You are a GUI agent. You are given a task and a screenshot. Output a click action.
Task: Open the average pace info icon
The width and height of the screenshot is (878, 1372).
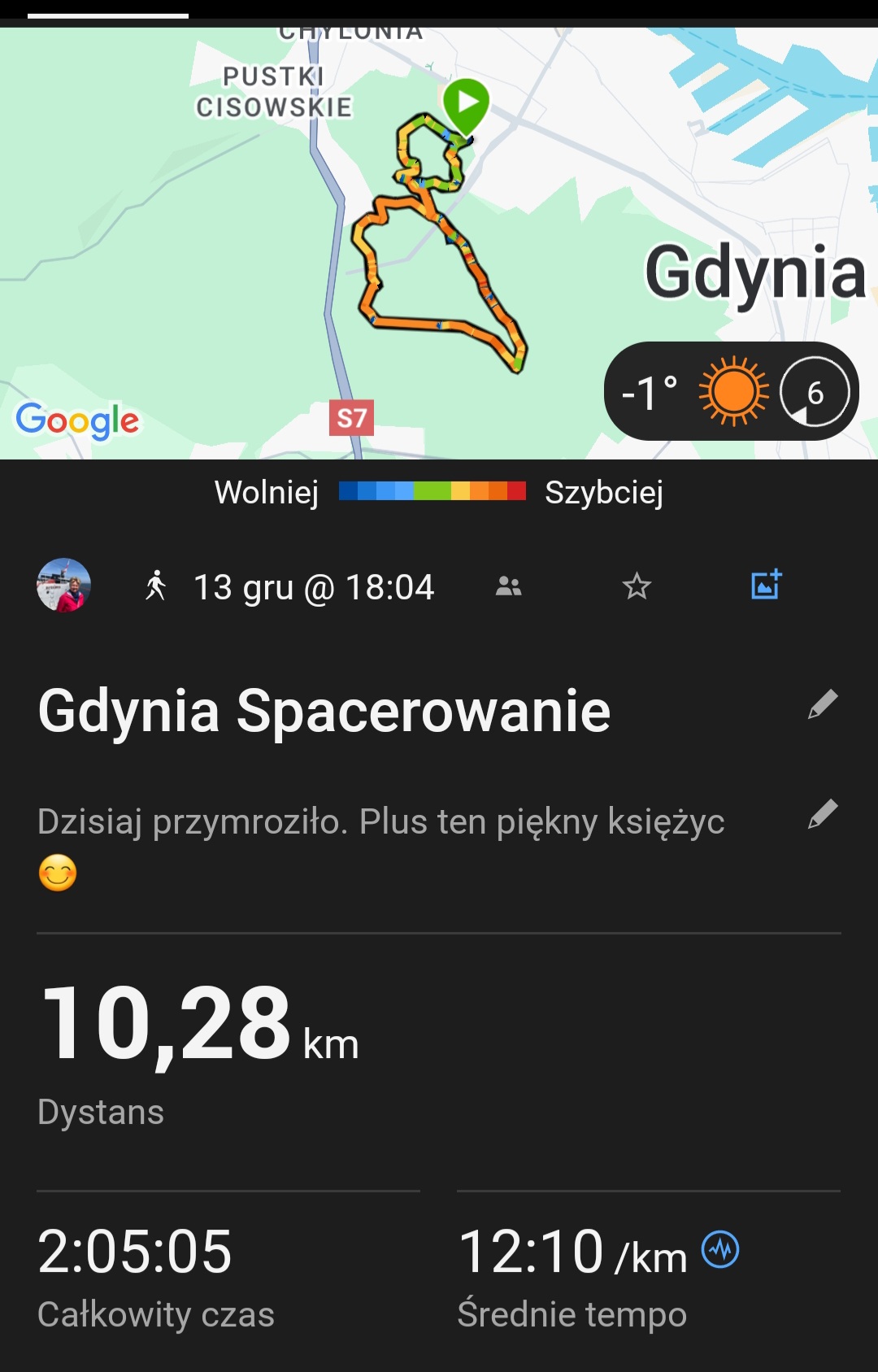[721, 1249]
